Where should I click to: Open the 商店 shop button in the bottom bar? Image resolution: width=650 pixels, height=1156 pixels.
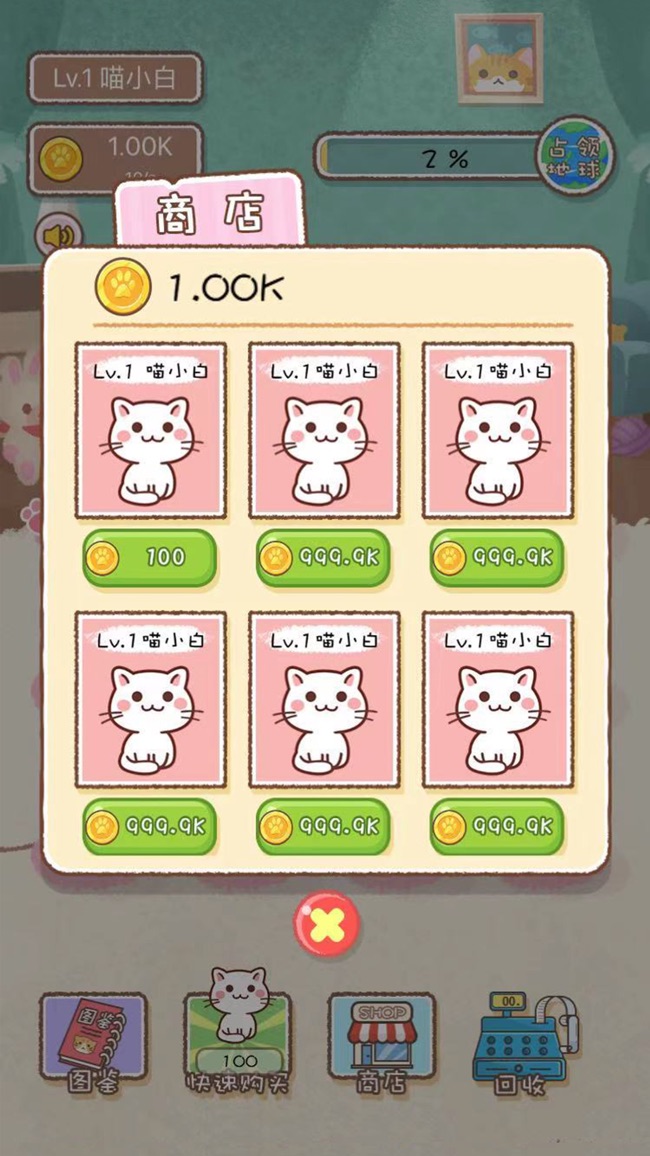[x=381, y=1042]
